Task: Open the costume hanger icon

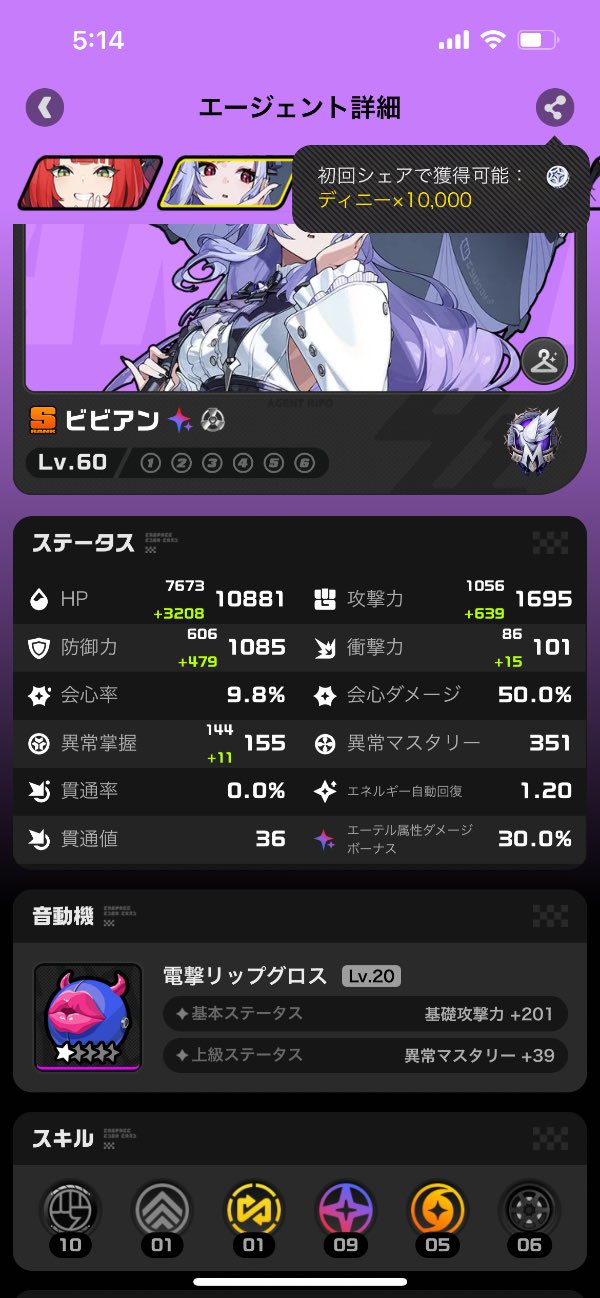Action: [544, 362]
